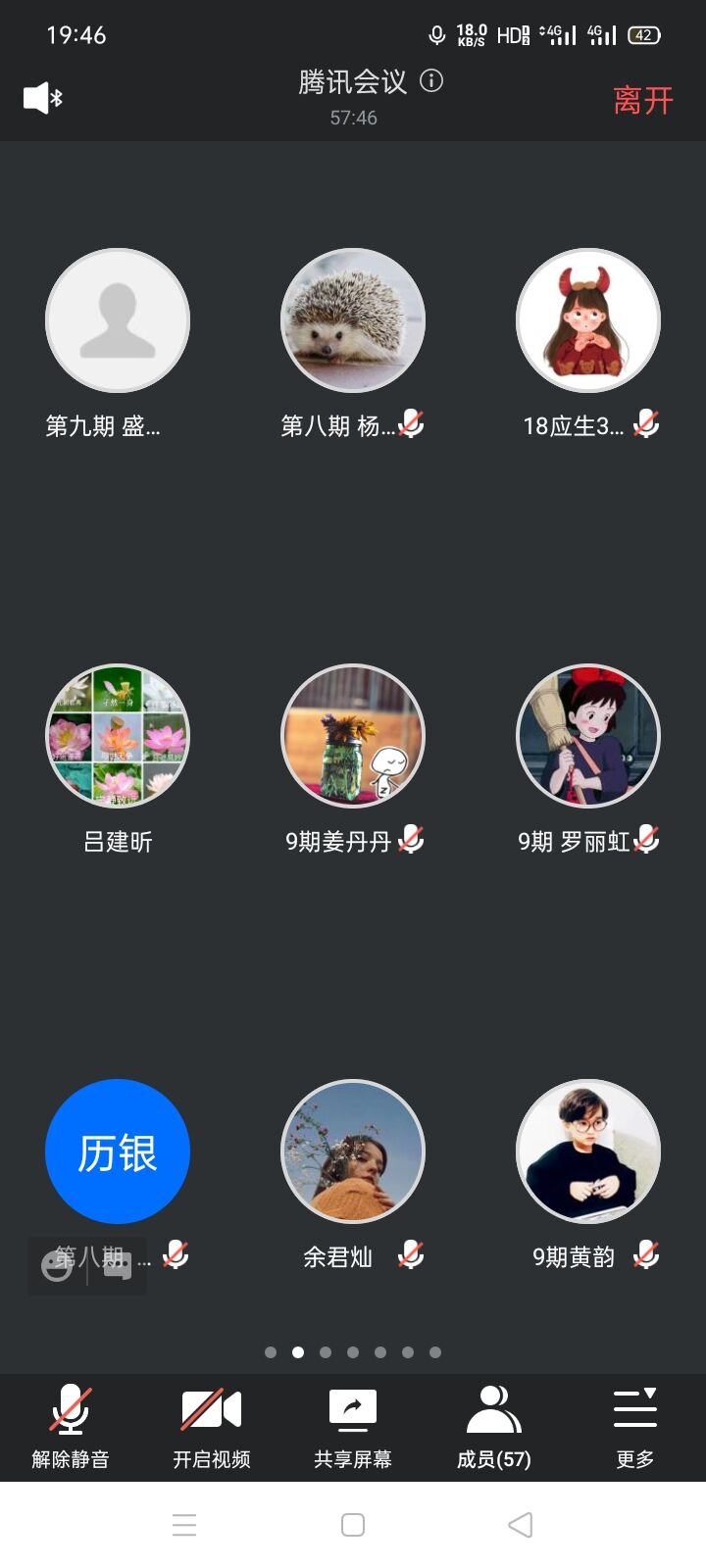Screen dimensions: 706x1568
Task: Select the 第九期 盛... participant tile
Action: point(118,320)
